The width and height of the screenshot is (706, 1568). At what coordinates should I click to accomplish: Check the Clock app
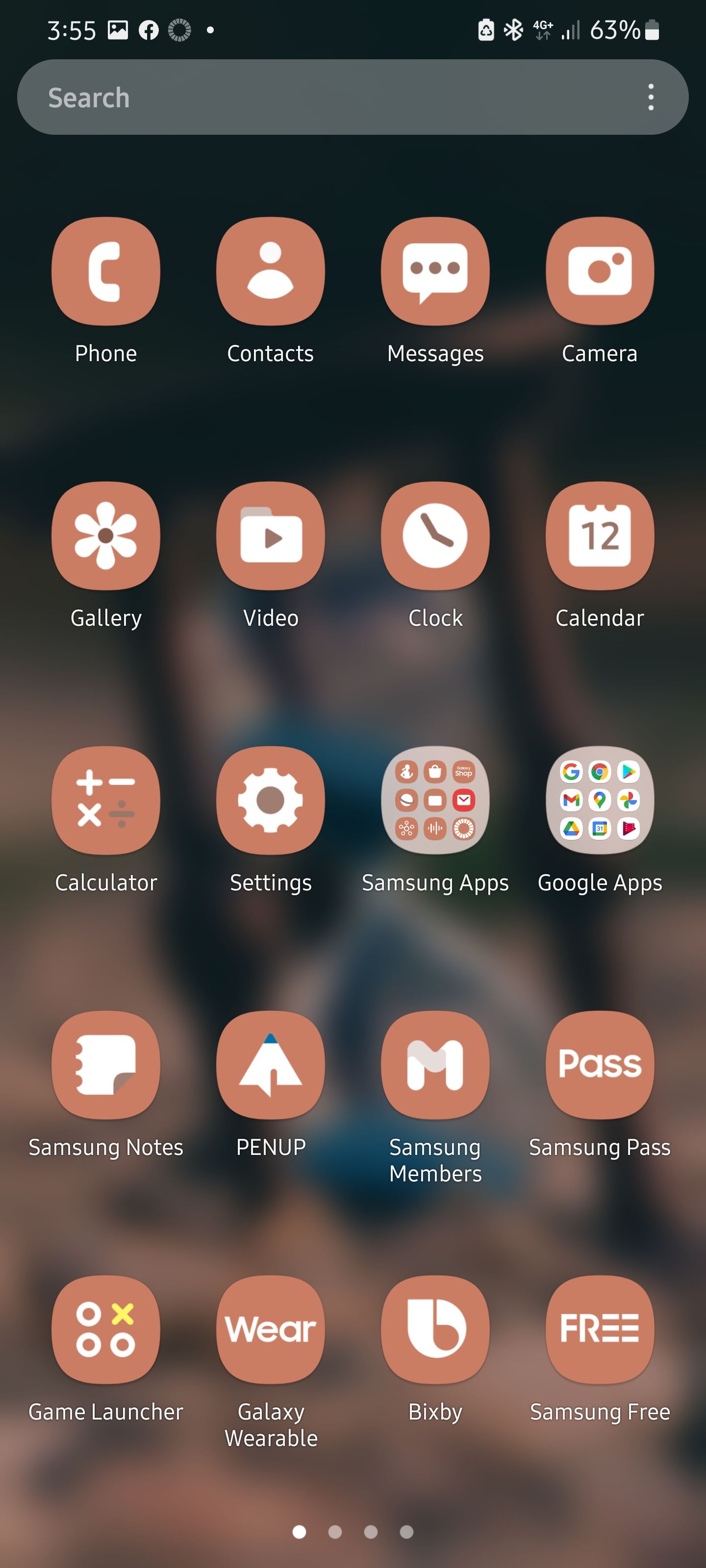point(435,536)
